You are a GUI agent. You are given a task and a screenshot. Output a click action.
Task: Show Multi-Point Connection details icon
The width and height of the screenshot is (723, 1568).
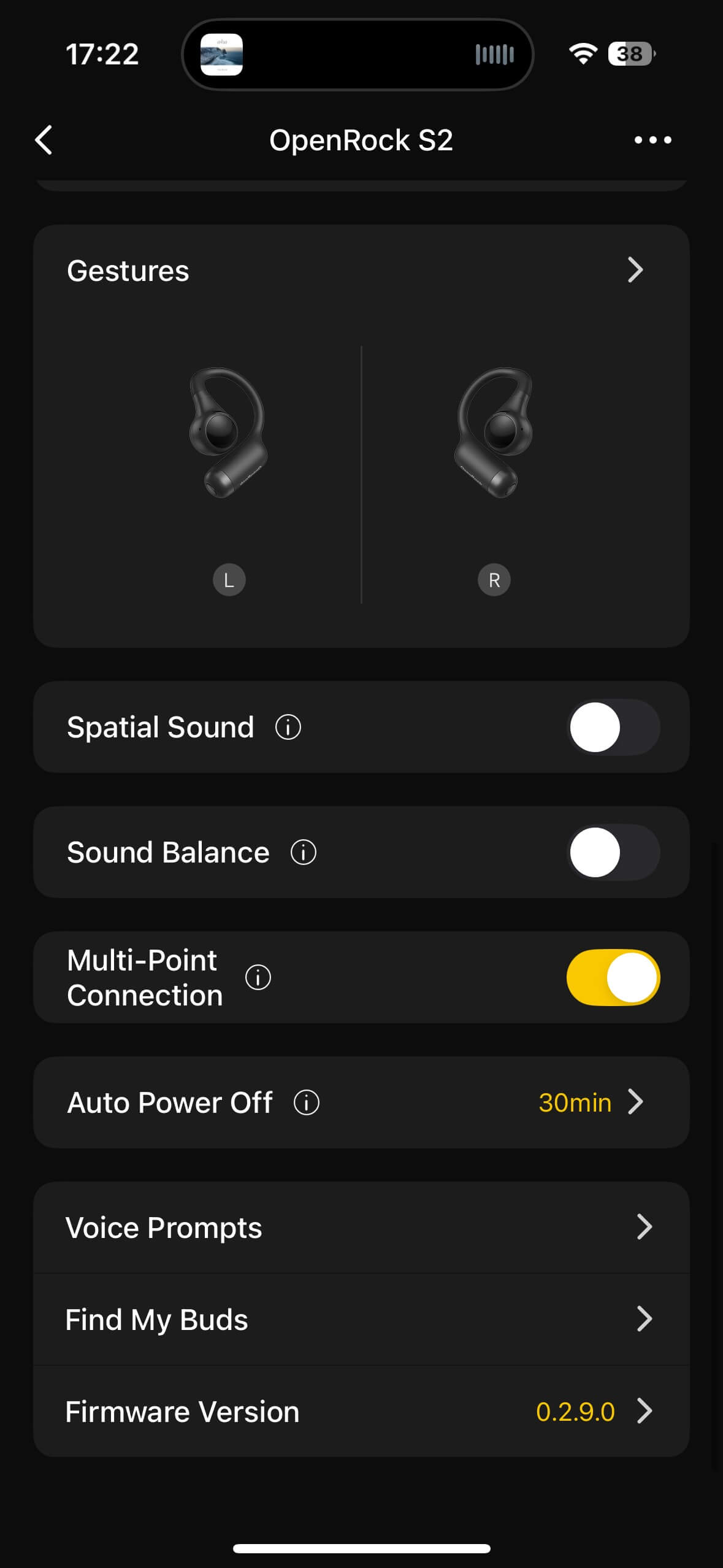click(258, 977)
